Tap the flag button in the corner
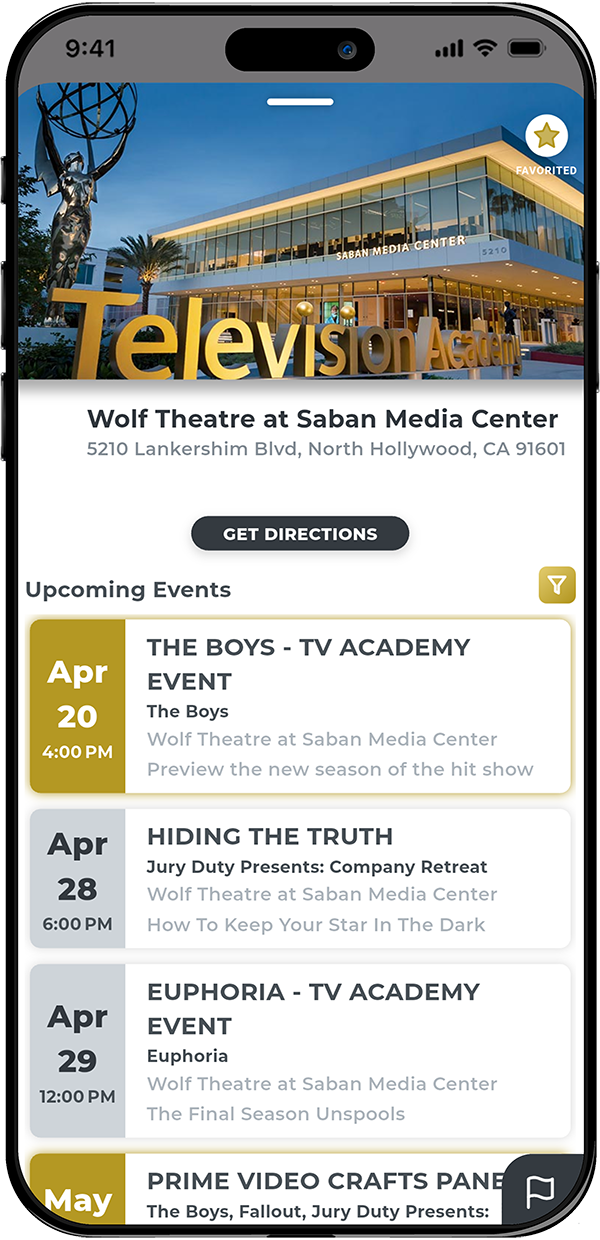600x1240 pixels. tap(540, 1192)
